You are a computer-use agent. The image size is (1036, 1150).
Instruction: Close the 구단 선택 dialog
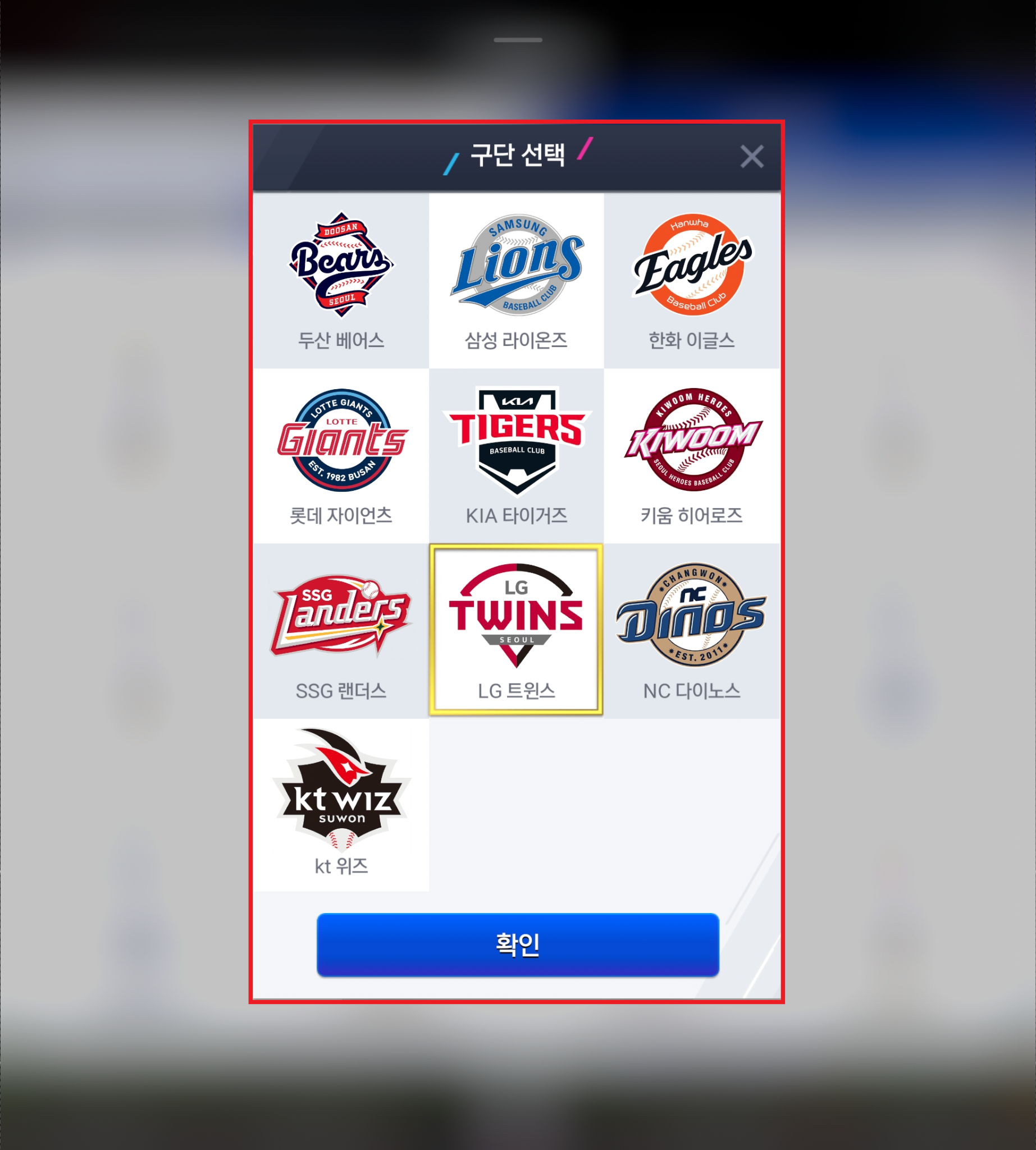pos(751,156)
